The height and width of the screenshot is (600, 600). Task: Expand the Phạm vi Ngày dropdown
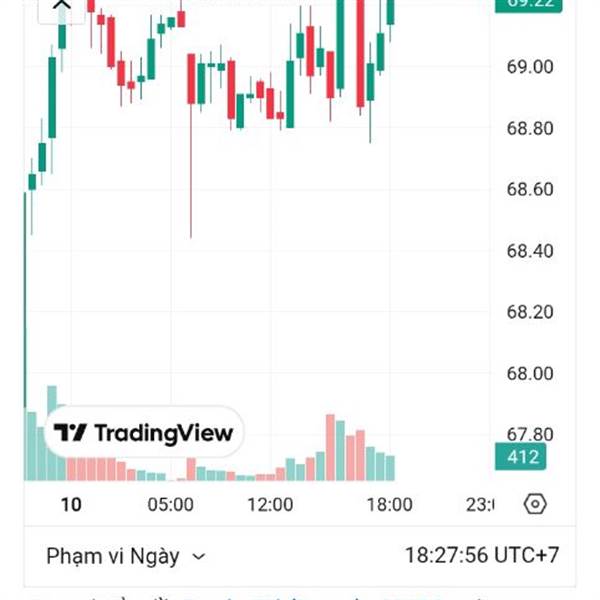[x=126, y=556]
